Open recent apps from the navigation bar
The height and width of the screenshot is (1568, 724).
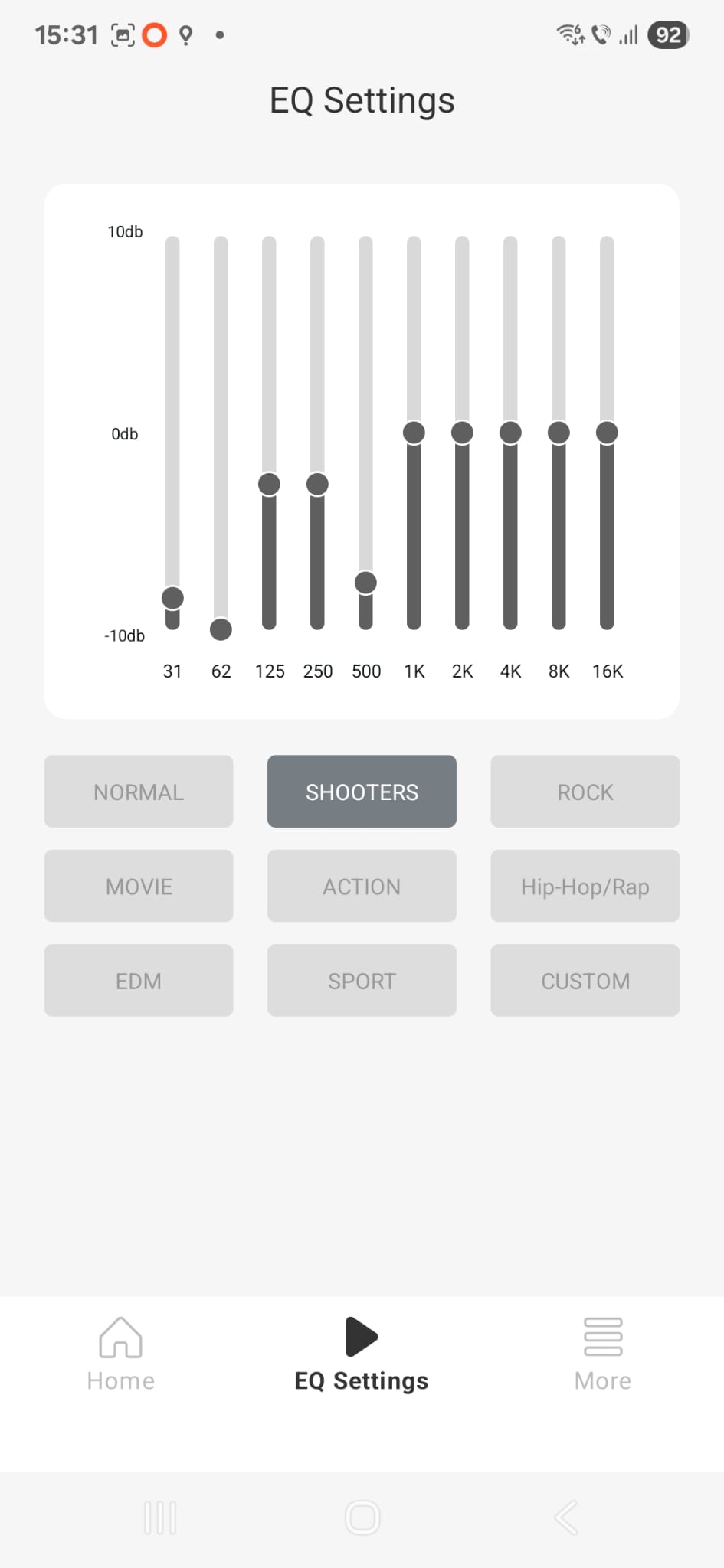pyautogui.click(x=160, y=1517)
